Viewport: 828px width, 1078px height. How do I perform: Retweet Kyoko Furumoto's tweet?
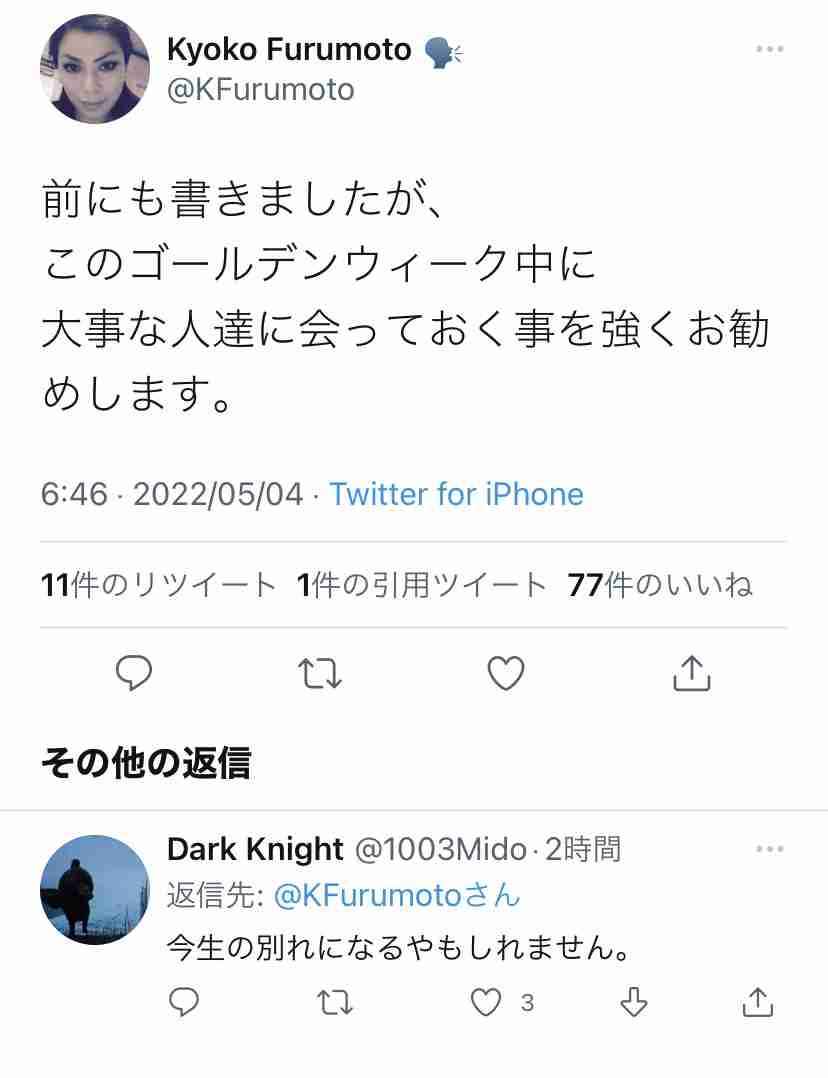tap(319, 673)
